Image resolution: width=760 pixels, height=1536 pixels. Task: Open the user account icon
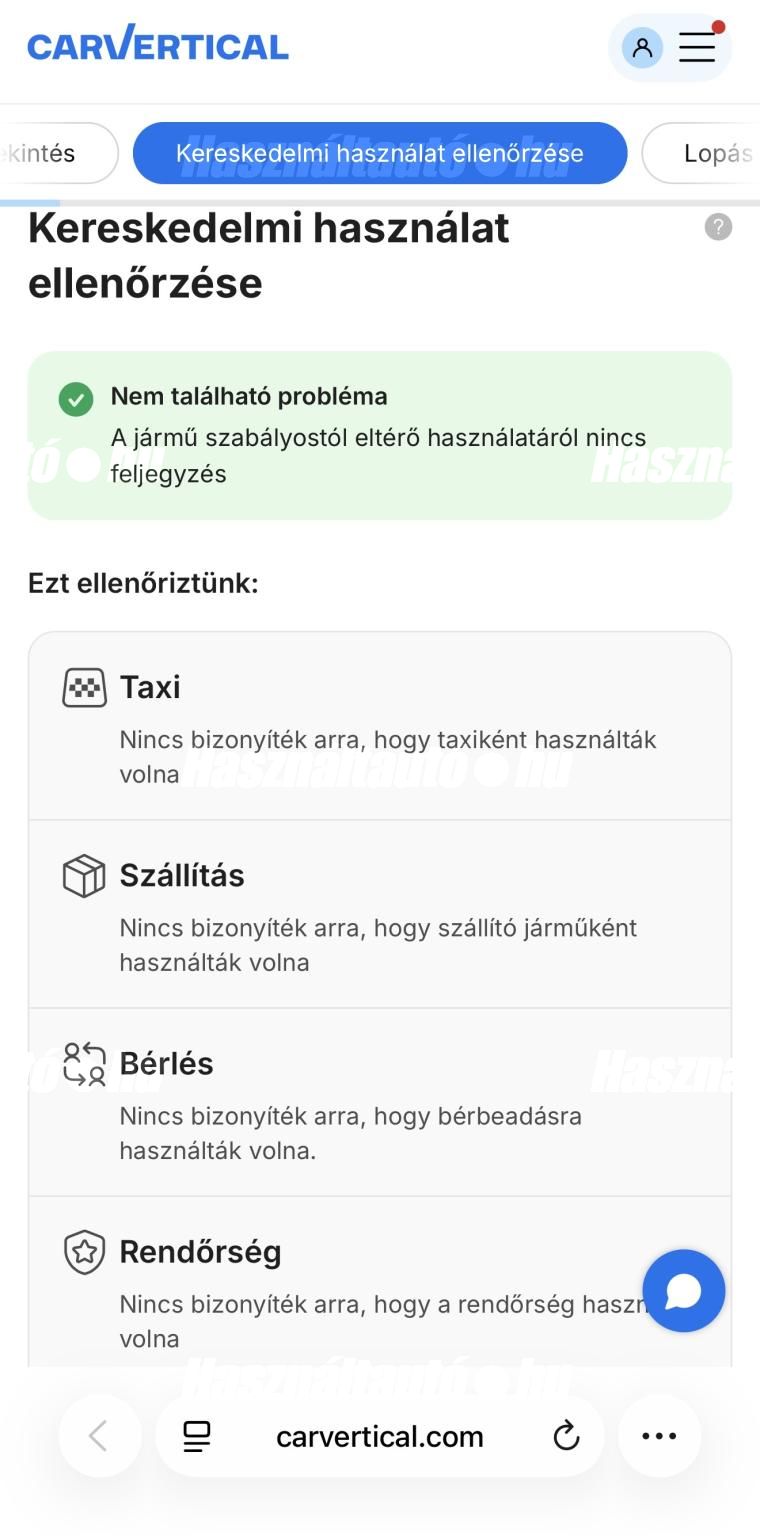click(x=642, y=47)
